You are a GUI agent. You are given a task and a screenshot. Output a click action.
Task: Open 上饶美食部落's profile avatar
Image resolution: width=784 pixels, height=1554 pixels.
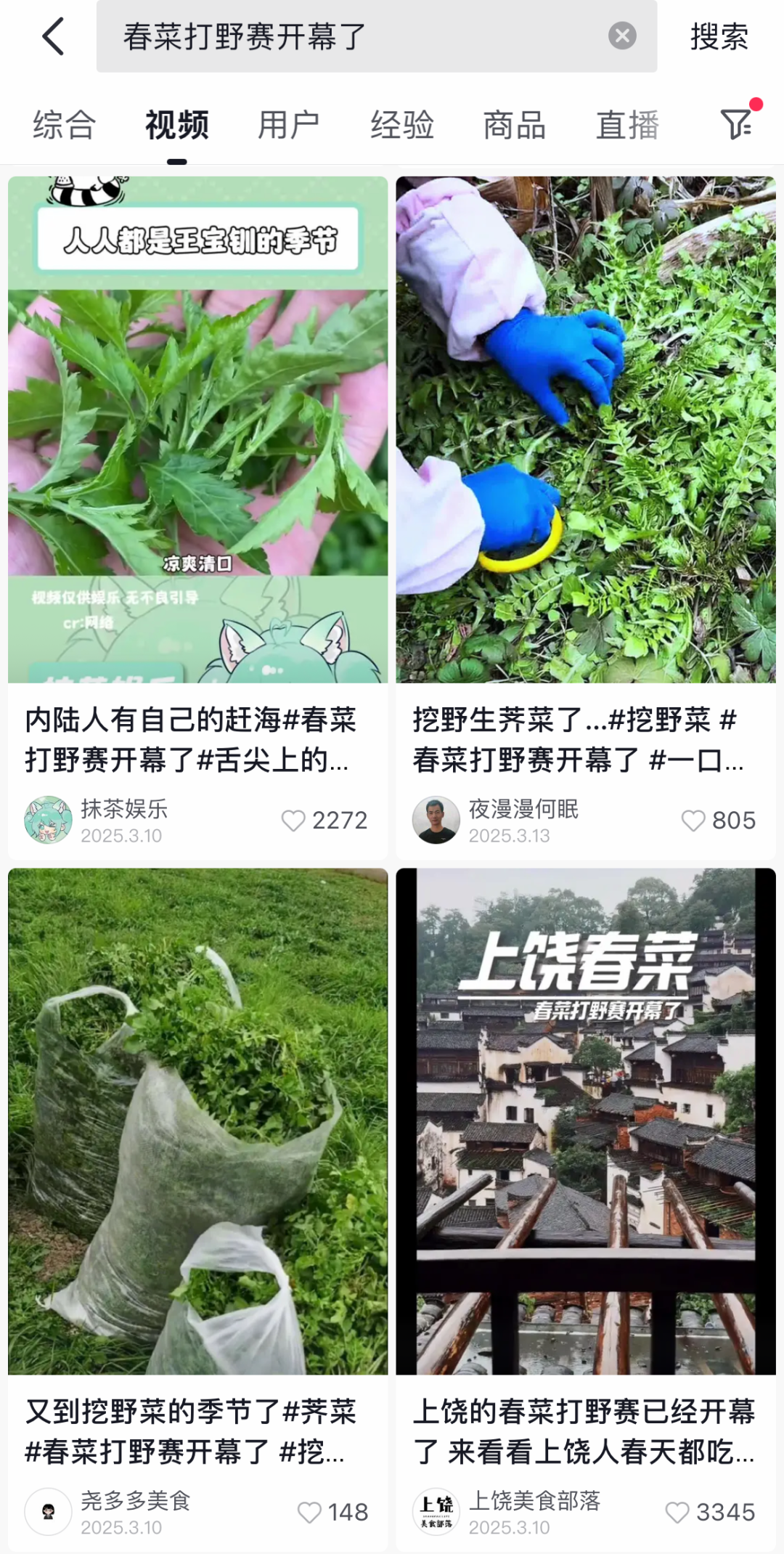coord(436,1513)
